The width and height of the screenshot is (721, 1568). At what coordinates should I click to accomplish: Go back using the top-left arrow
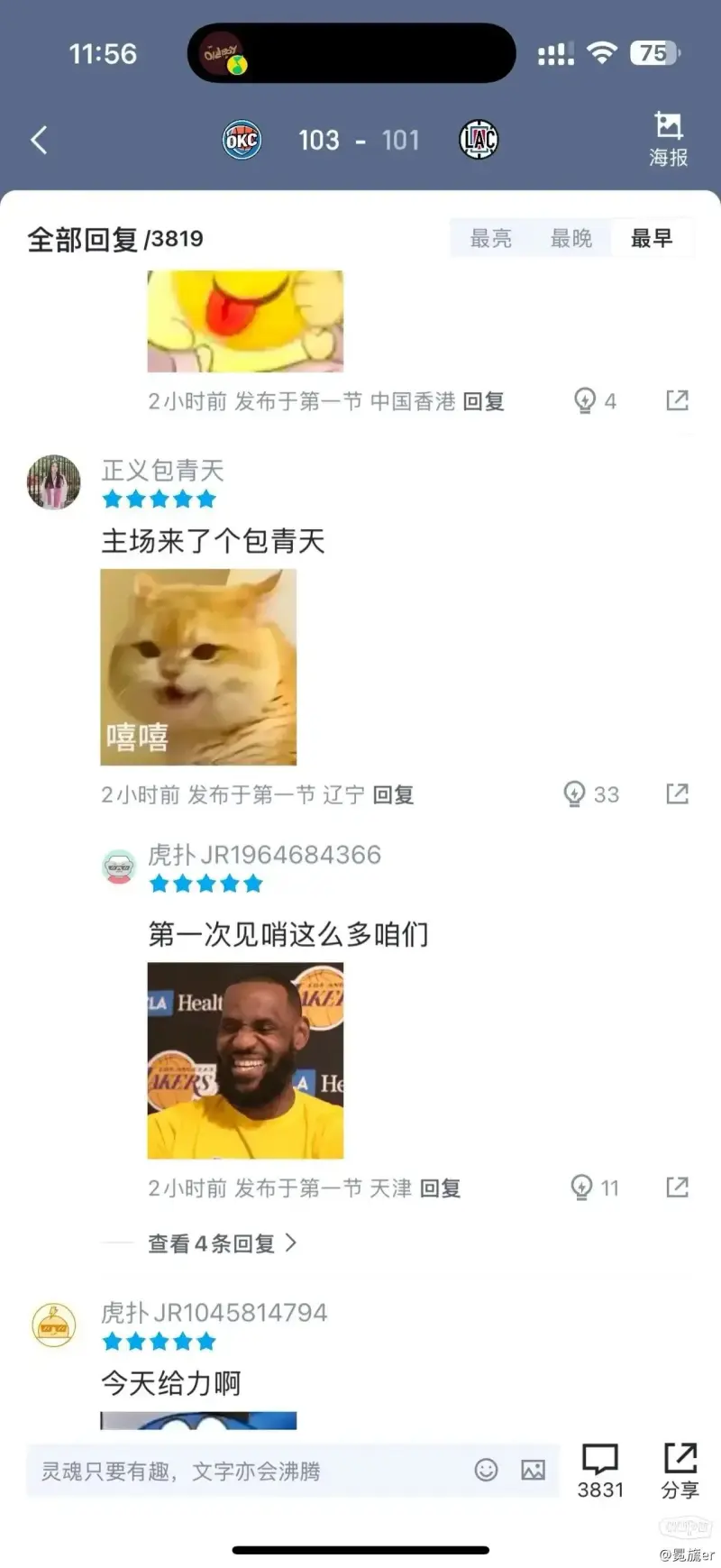click(39, 140)
